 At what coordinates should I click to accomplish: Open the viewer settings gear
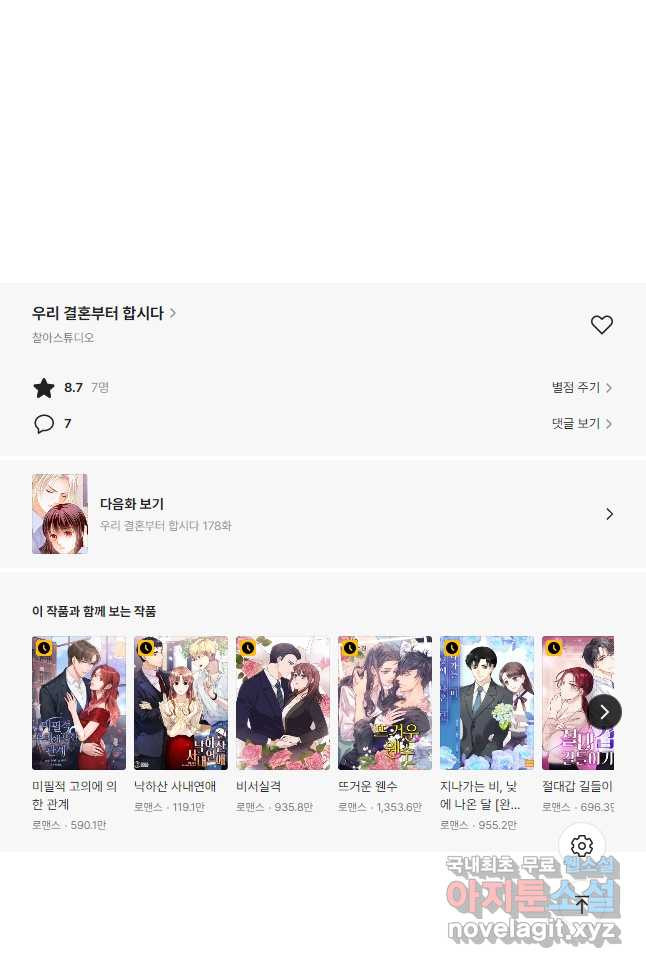(582, 846)
